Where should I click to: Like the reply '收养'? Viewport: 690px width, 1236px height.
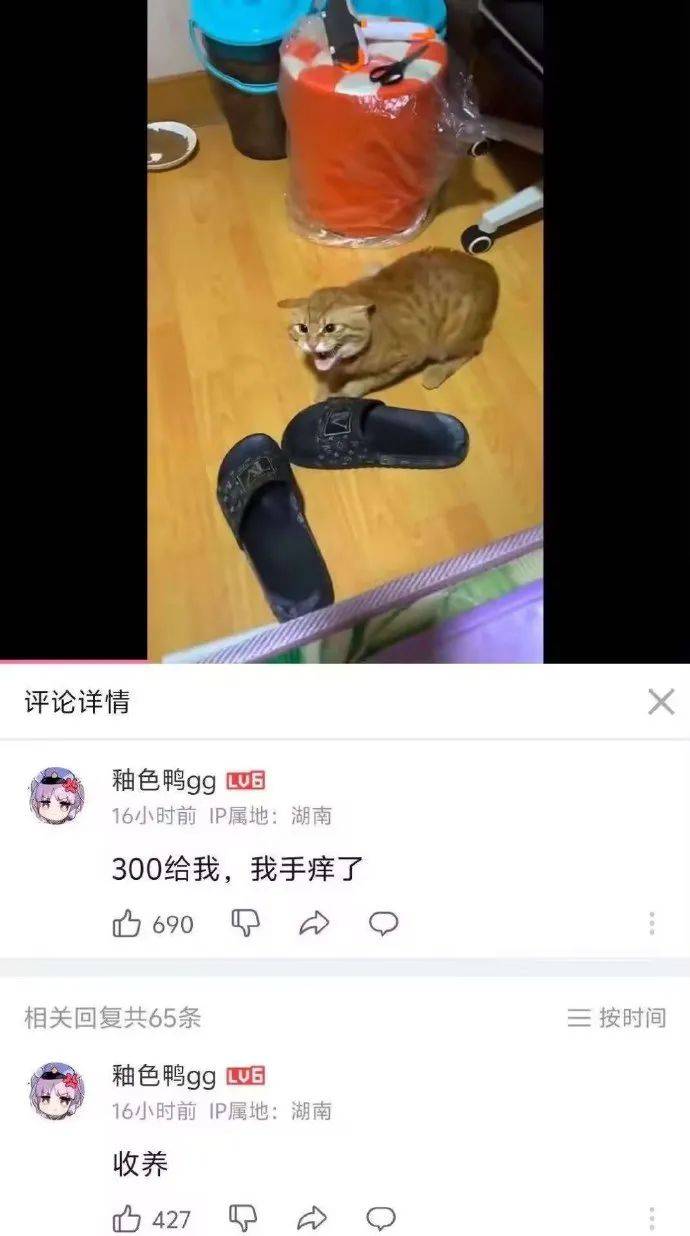point(128,1218)
